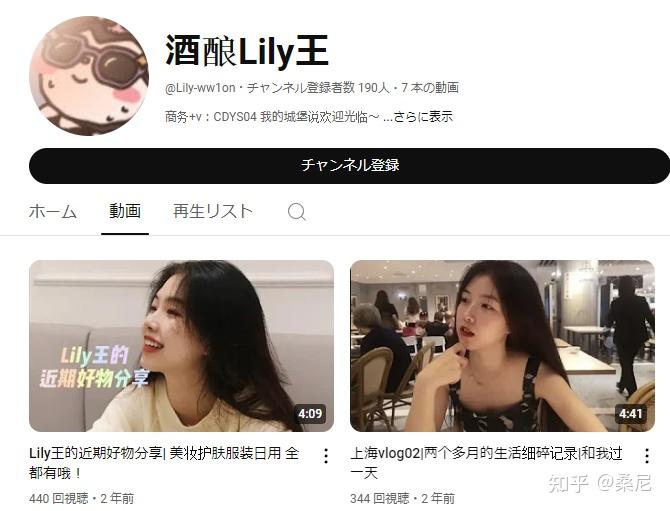
Task: Expand channel description via さらに表示
Action: click(424, 116)
